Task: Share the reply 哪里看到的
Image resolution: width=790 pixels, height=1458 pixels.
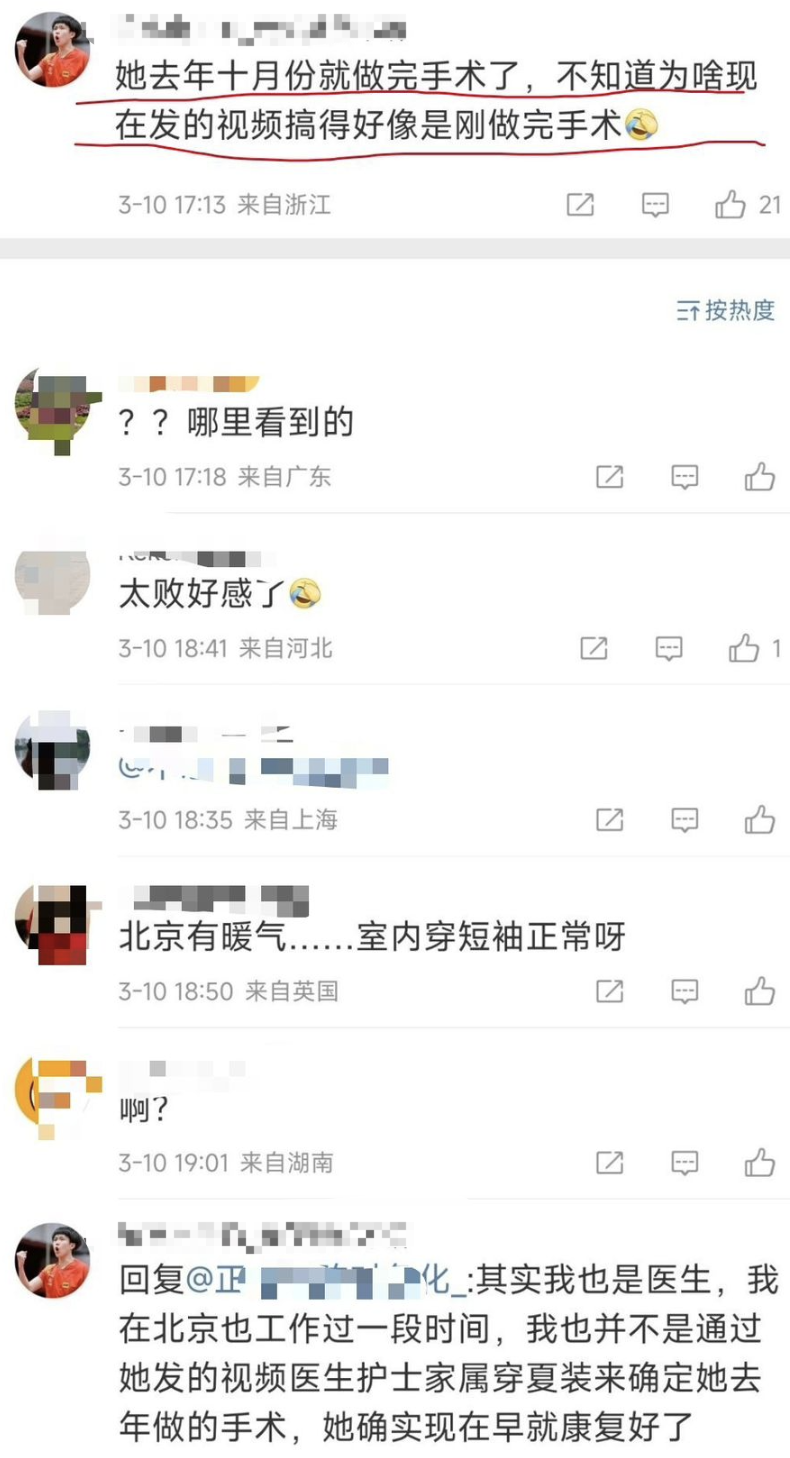Action: pos(610,477)
